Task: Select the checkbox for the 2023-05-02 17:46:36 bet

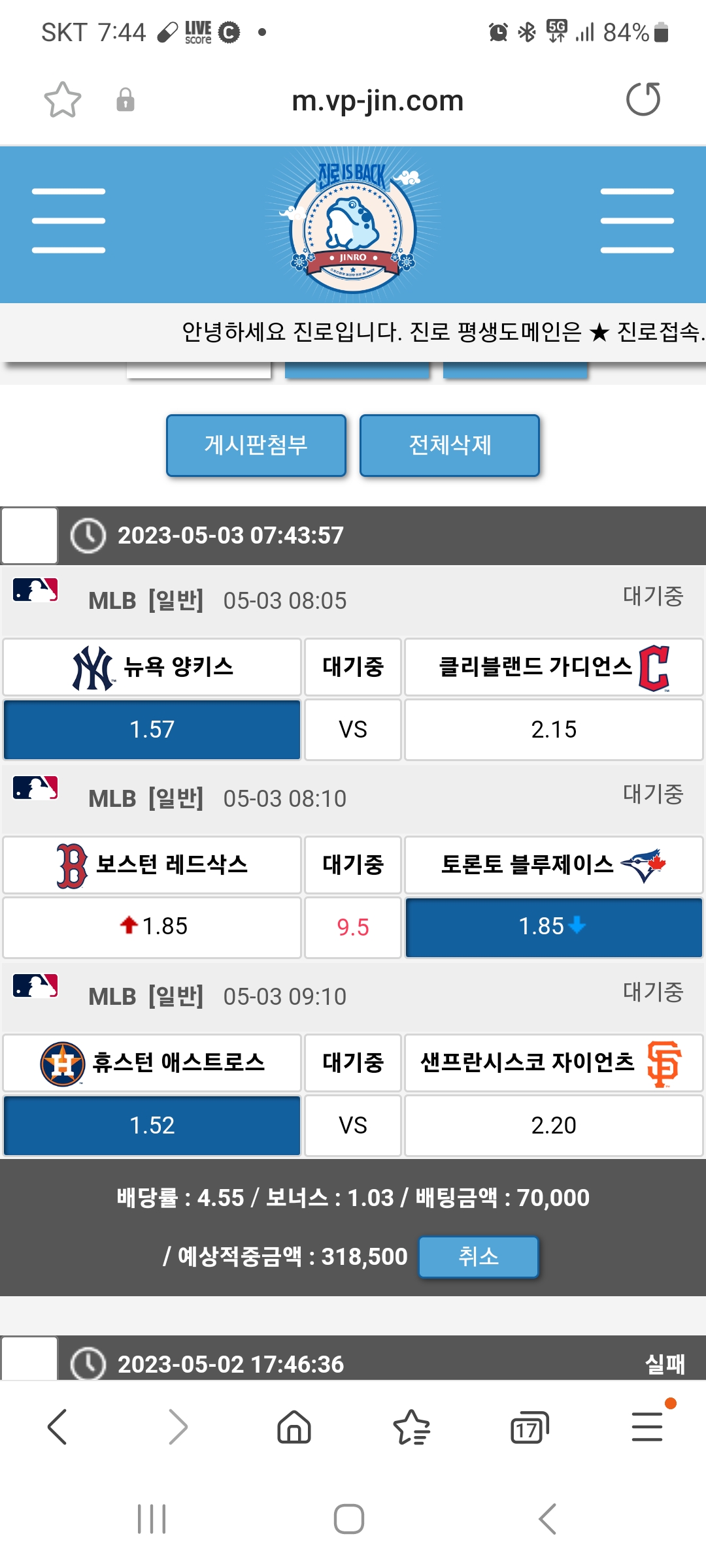Action: 29,1360
